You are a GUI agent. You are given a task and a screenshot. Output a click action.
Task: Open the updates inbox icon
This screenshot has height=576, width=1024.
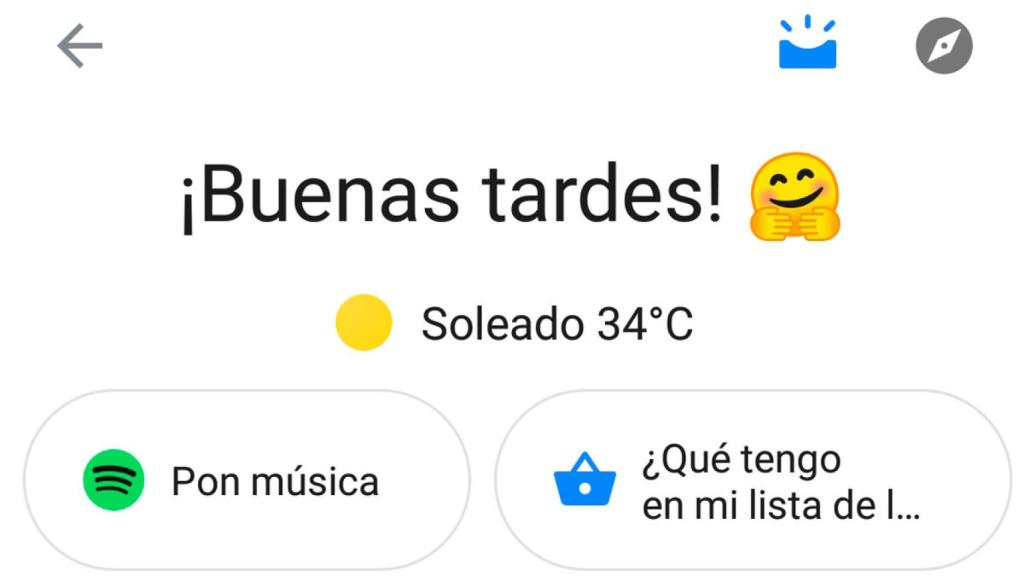click(807, 44)
